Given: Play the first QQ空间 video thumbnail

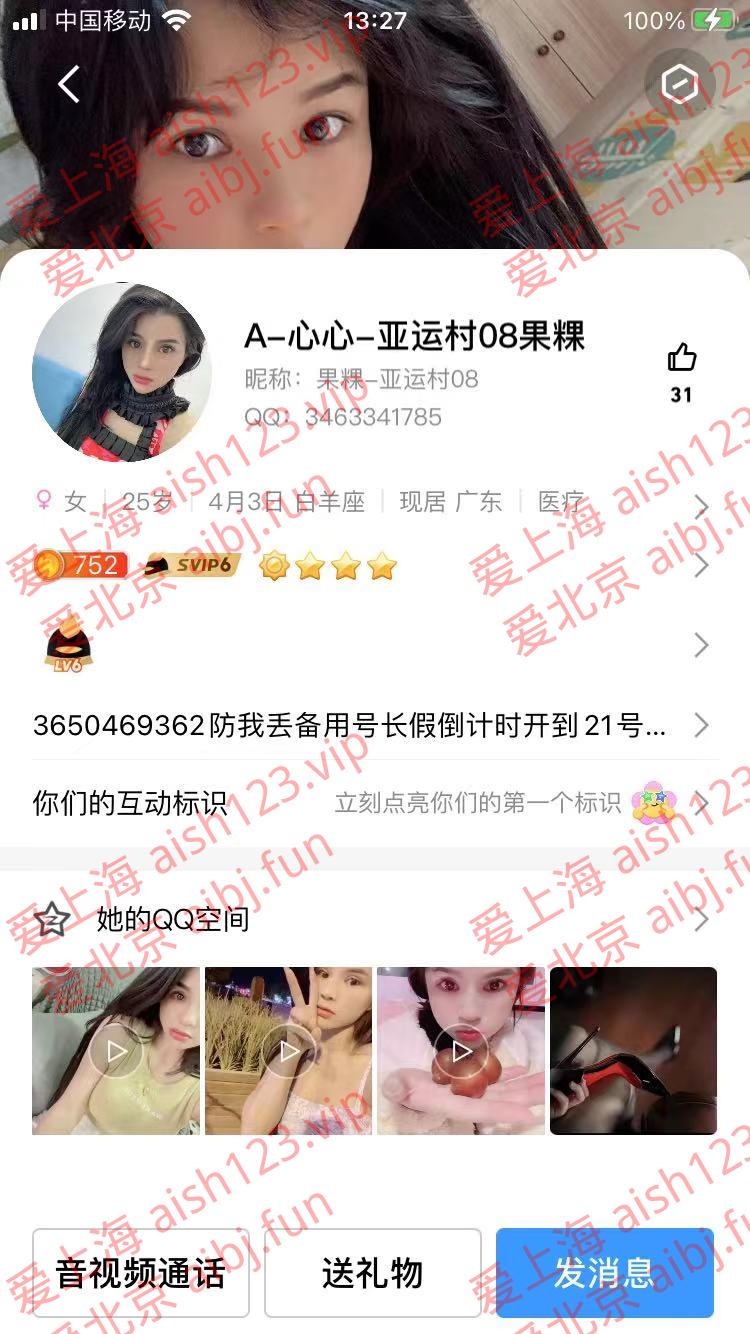Looking at the screenshot, I should pos(116,1051).
